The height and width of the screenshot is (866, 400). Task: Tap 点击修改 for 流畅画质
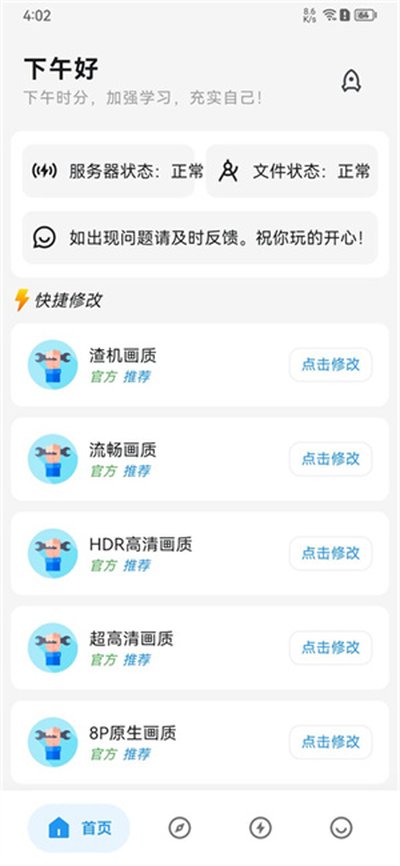[330, 459]
